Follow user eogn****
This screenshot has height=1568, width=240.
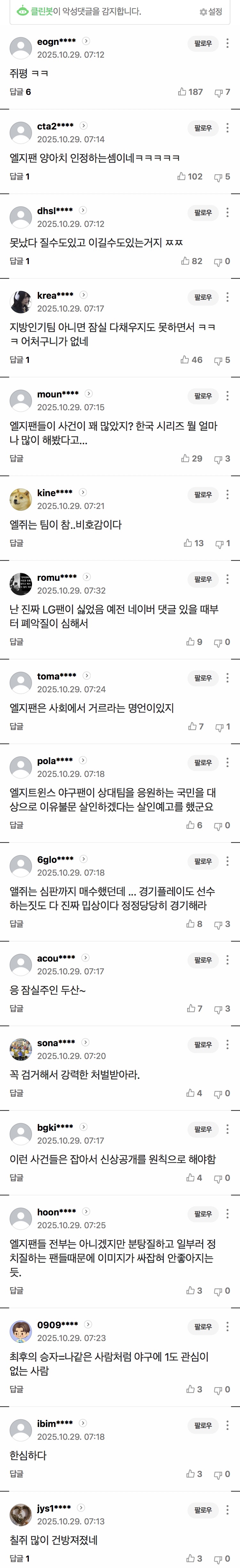[x=203, y=43]
